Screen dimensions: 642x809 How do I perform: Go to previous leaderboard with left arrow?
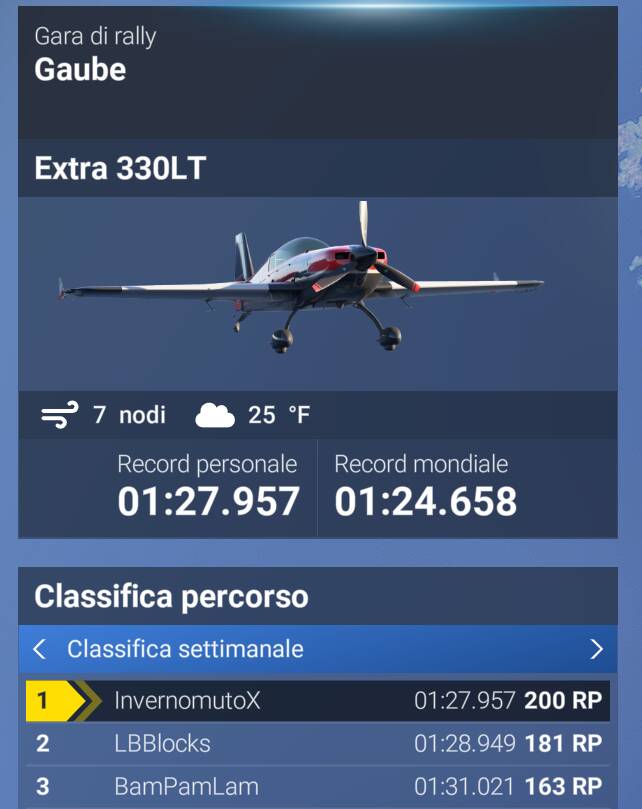(40, 649)
